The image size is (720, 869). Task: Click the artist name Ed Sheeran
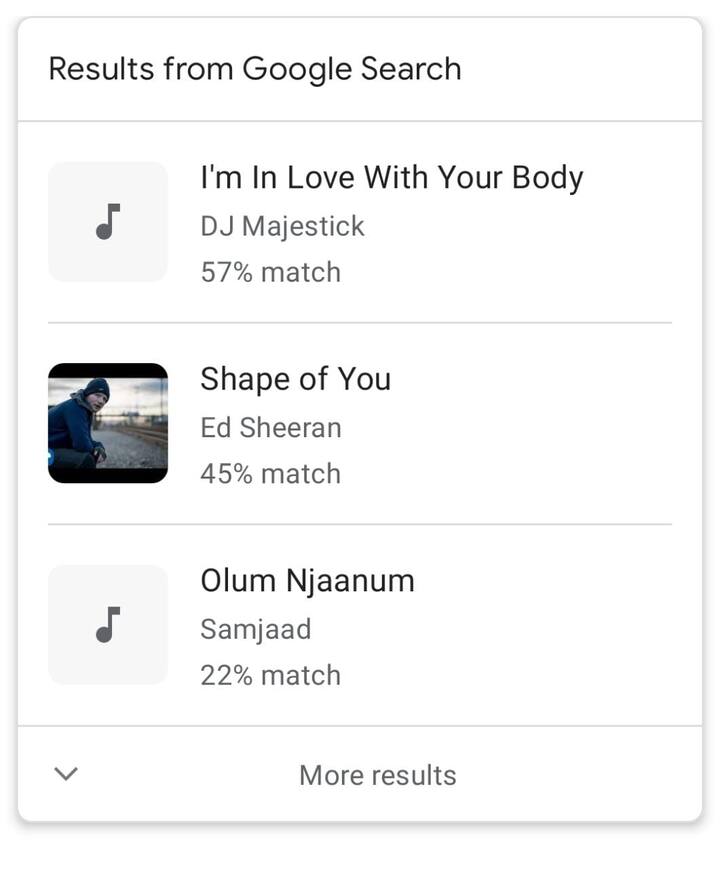[271, 427]
